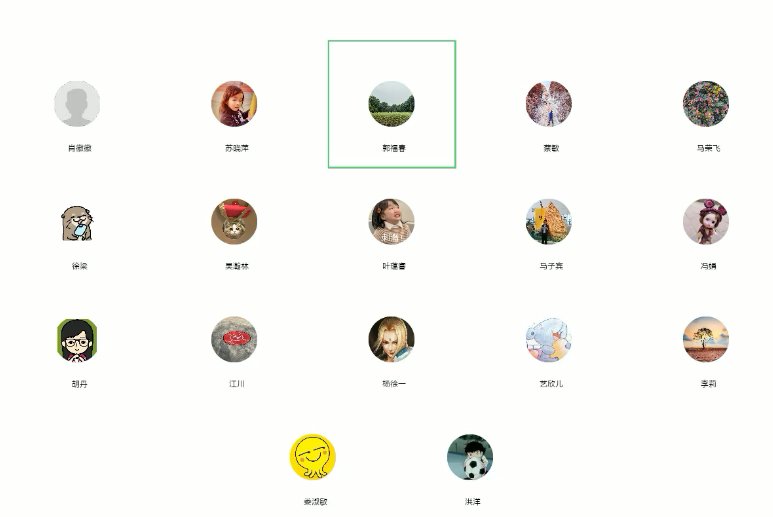This screenshot has height=517, width=773.
Task: Open contact 马子宾 with yellow building avatar
Action: tap(549, 222)
